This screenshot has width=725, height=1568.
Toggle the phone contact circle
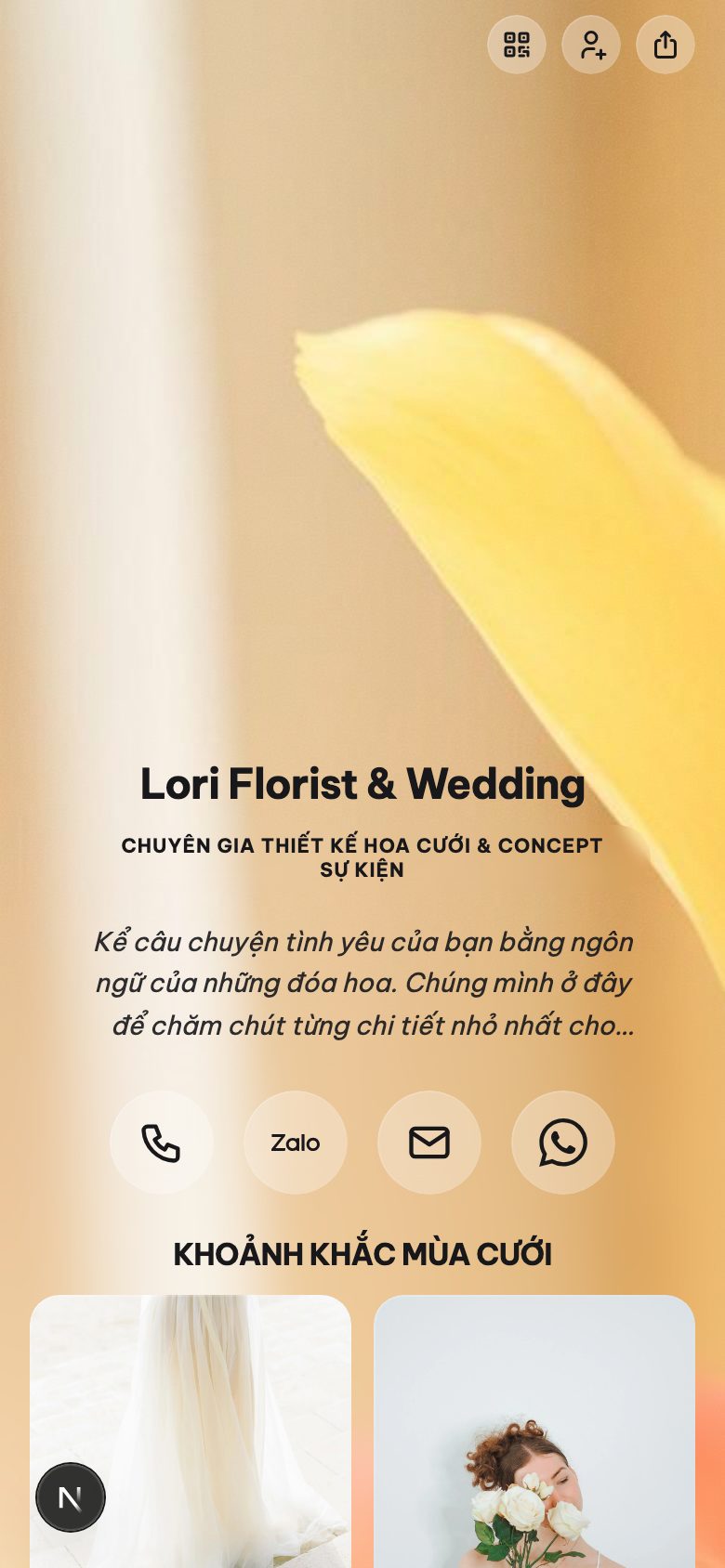(x=162, y=1143)
